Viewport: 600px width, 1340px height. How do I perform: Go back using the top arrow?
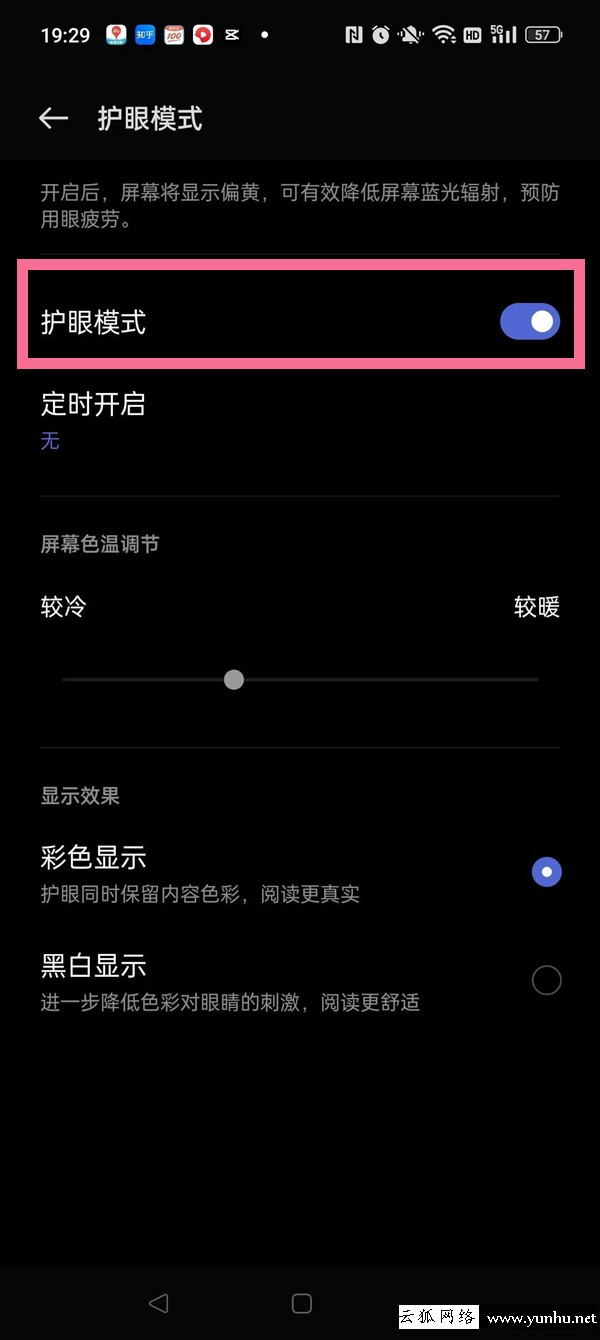[53, 118]
